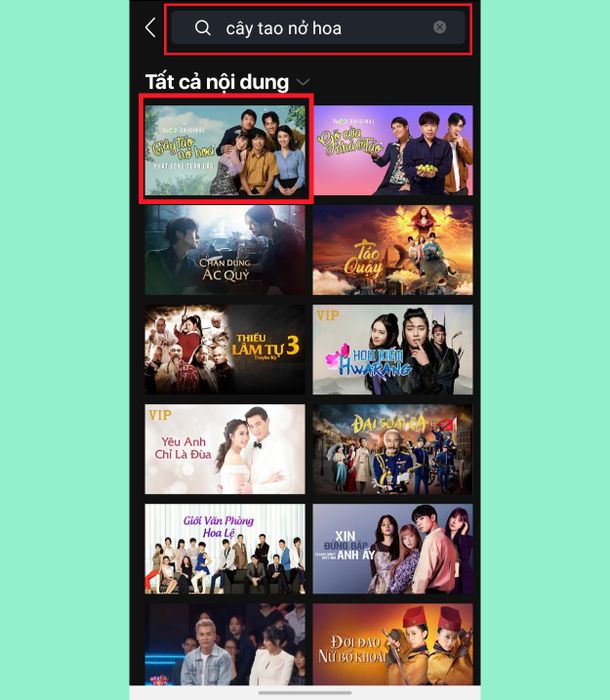The height and width of the screenshot is (700, 610).
Task: Open the 'Gõ Cửa Nhà Táo' show
Action: point(393,149)
